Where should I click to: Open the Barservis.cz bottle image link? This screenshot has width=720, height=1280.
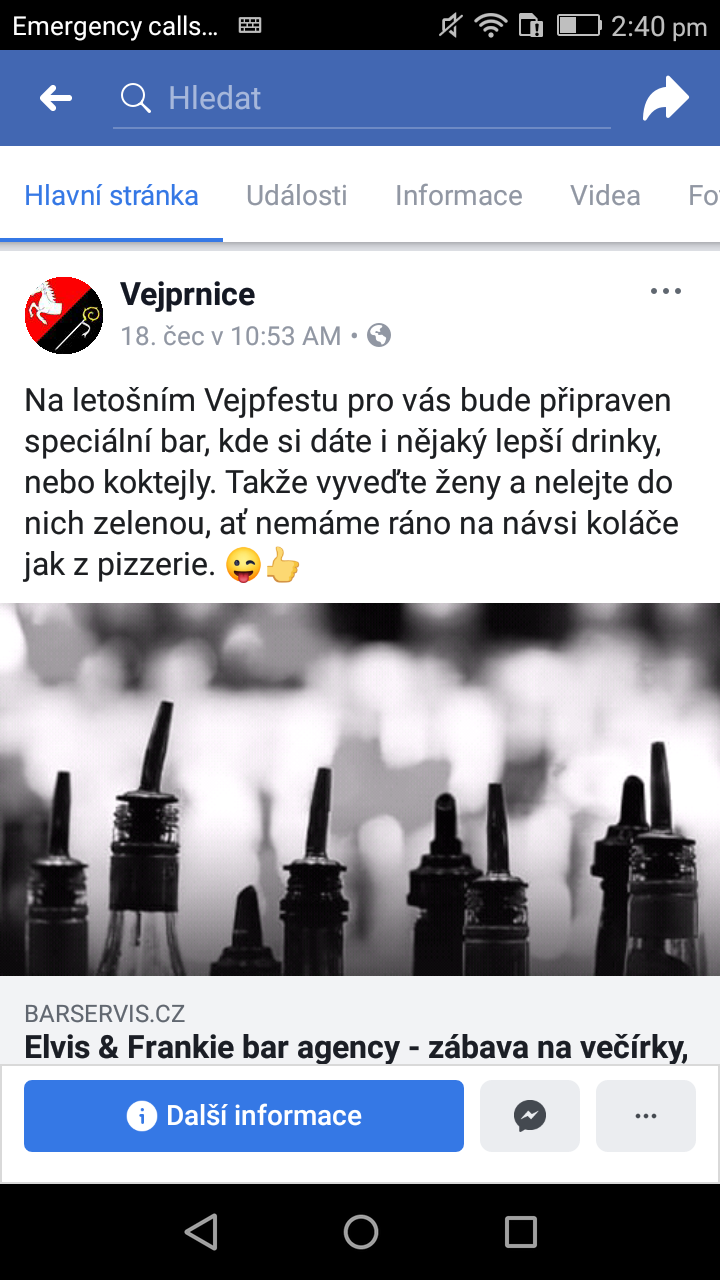pos(360,789)
